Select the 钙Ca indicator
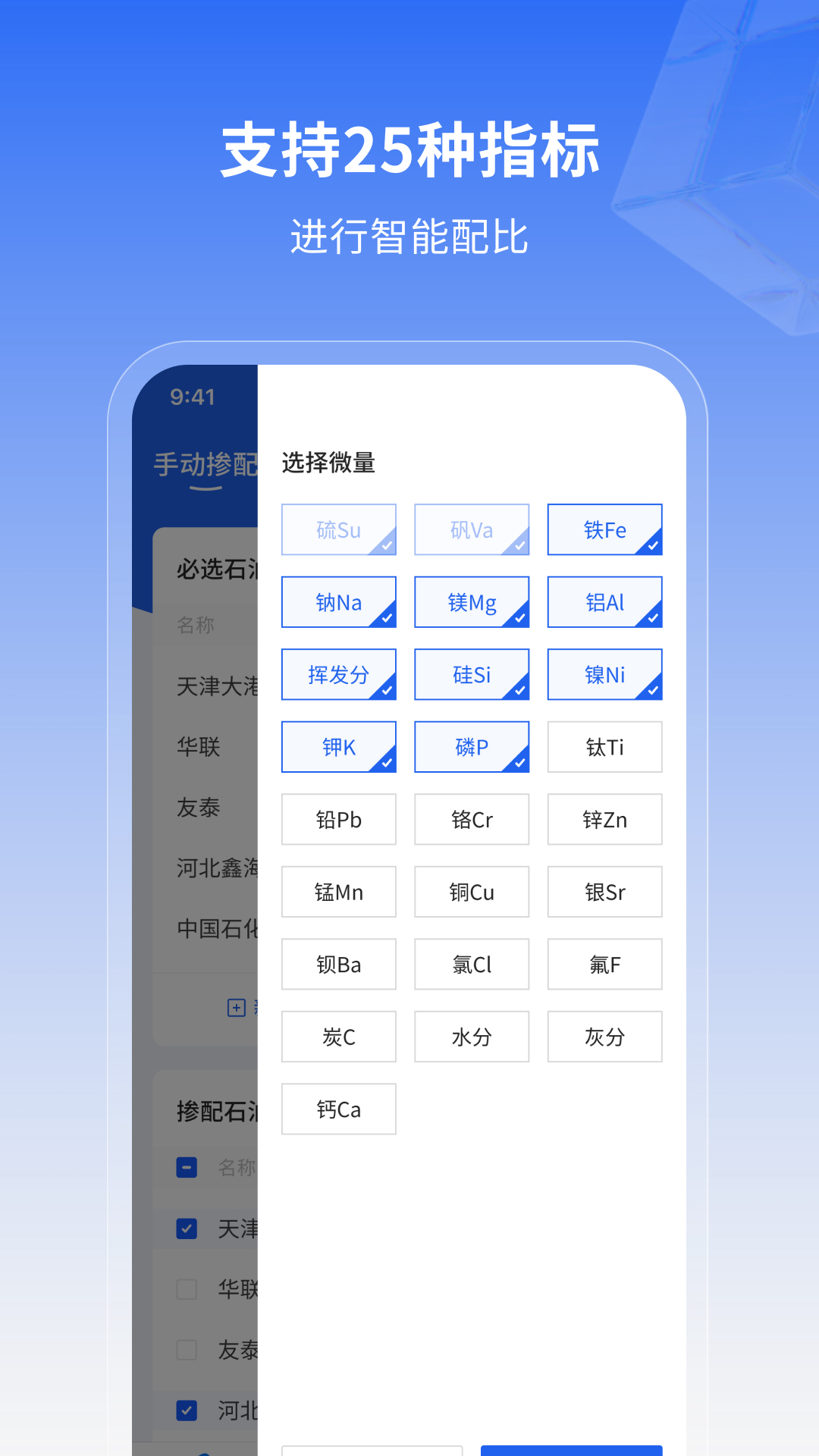 (338, 1109)
